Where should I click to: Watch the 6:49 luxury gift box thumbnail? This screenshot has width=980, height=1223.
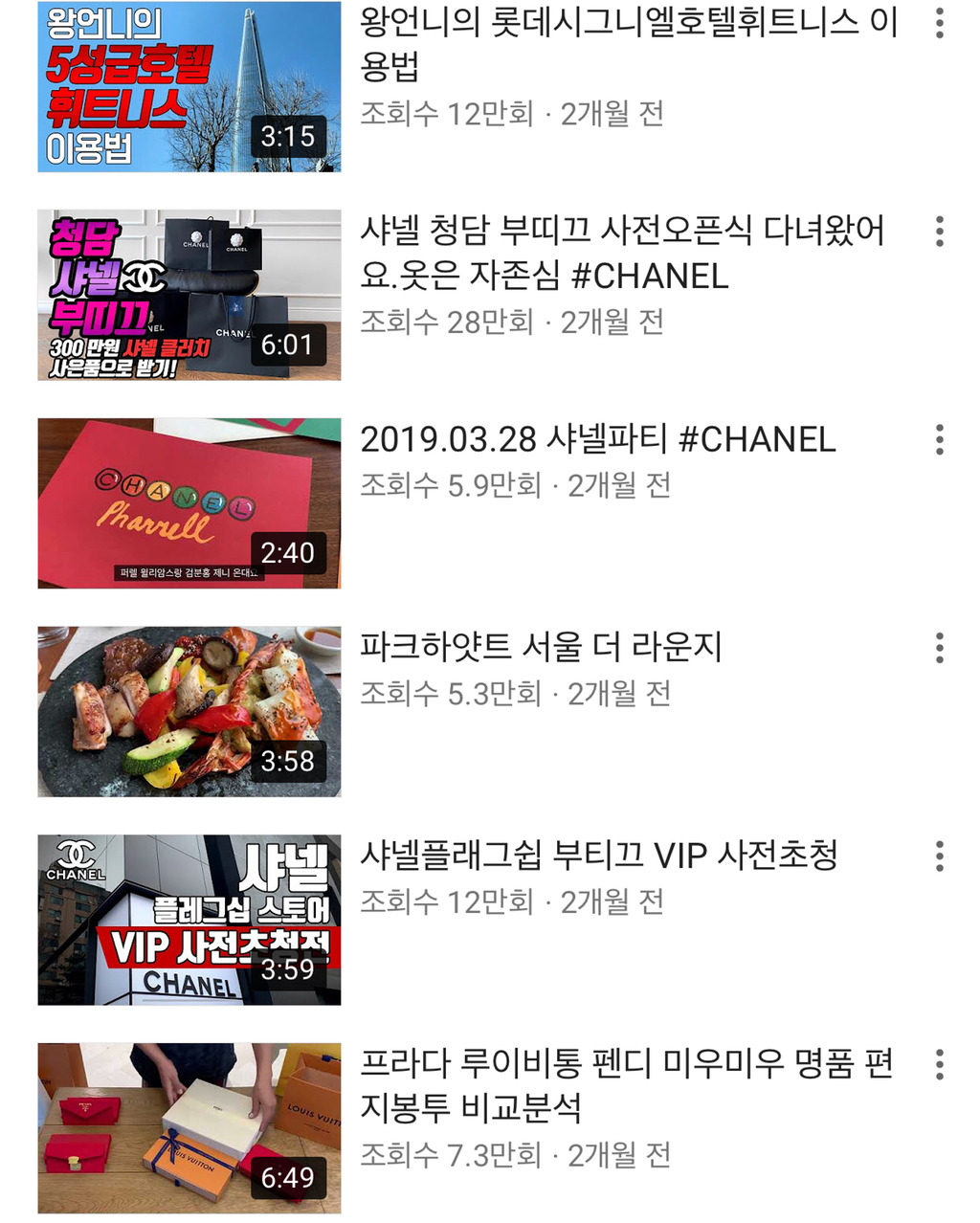[x=189, y=1128]
